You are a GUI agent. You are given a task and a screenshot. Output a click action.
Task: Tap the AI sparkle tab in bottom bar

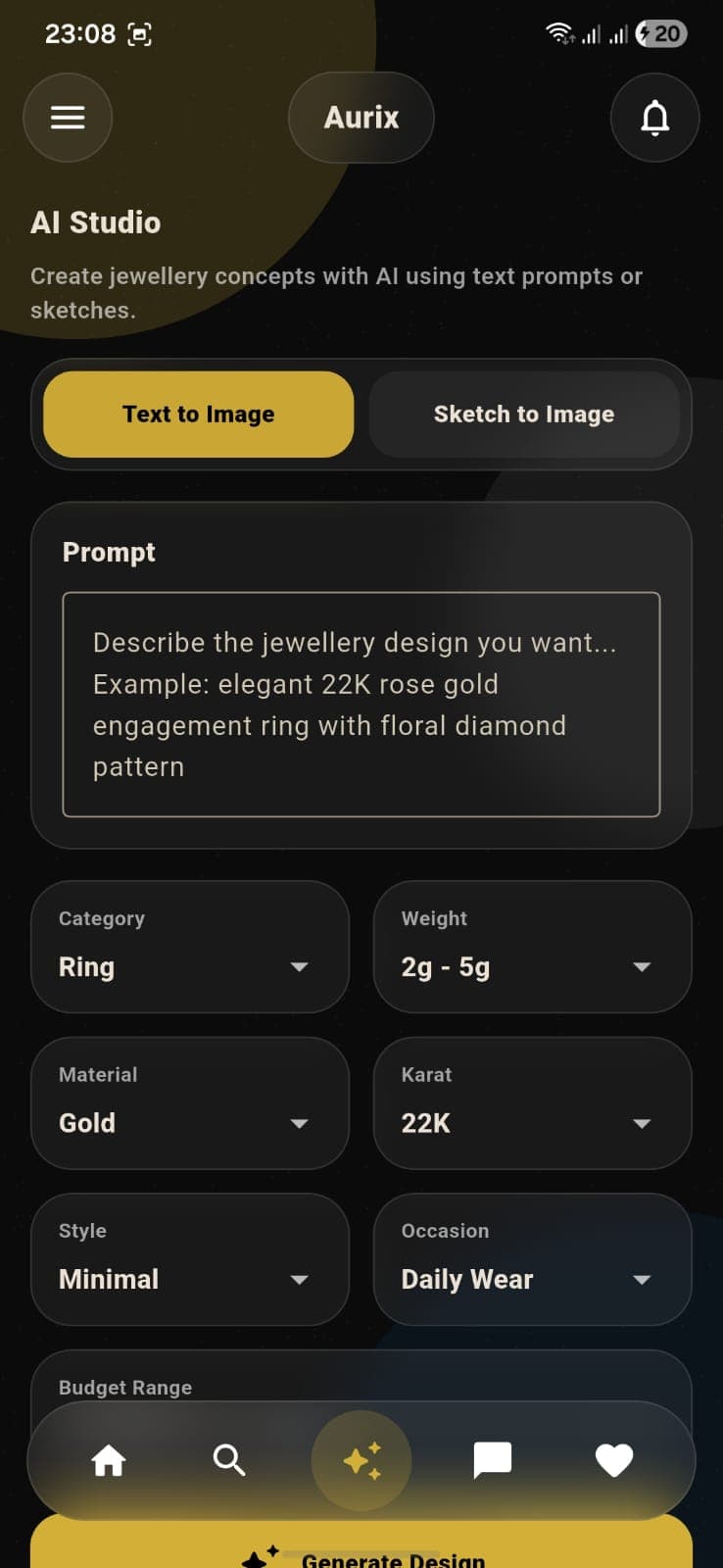(x=361, y=1460)
